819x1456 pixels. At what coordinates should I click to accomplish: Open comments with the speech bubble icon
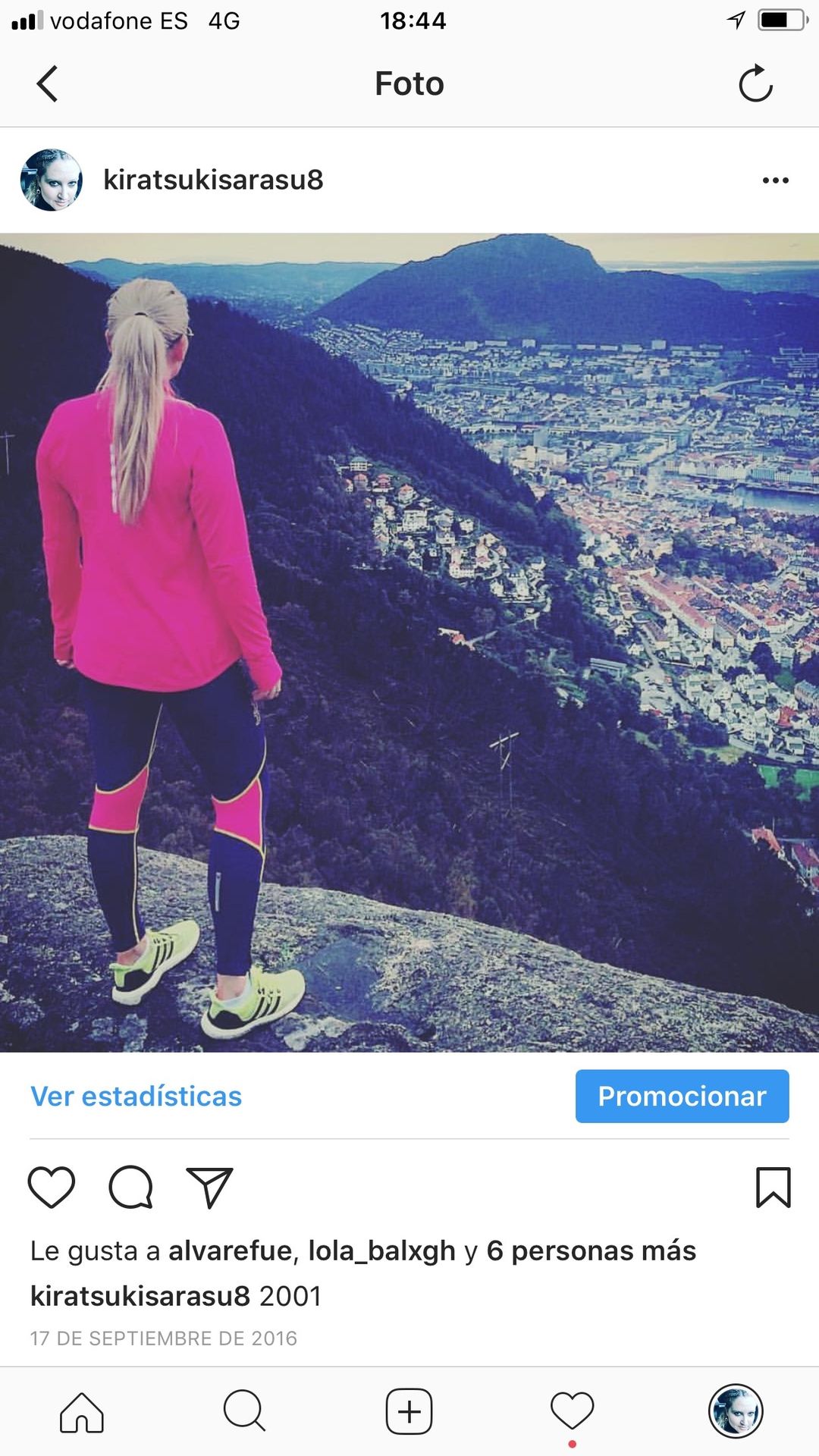(131, 1187)
